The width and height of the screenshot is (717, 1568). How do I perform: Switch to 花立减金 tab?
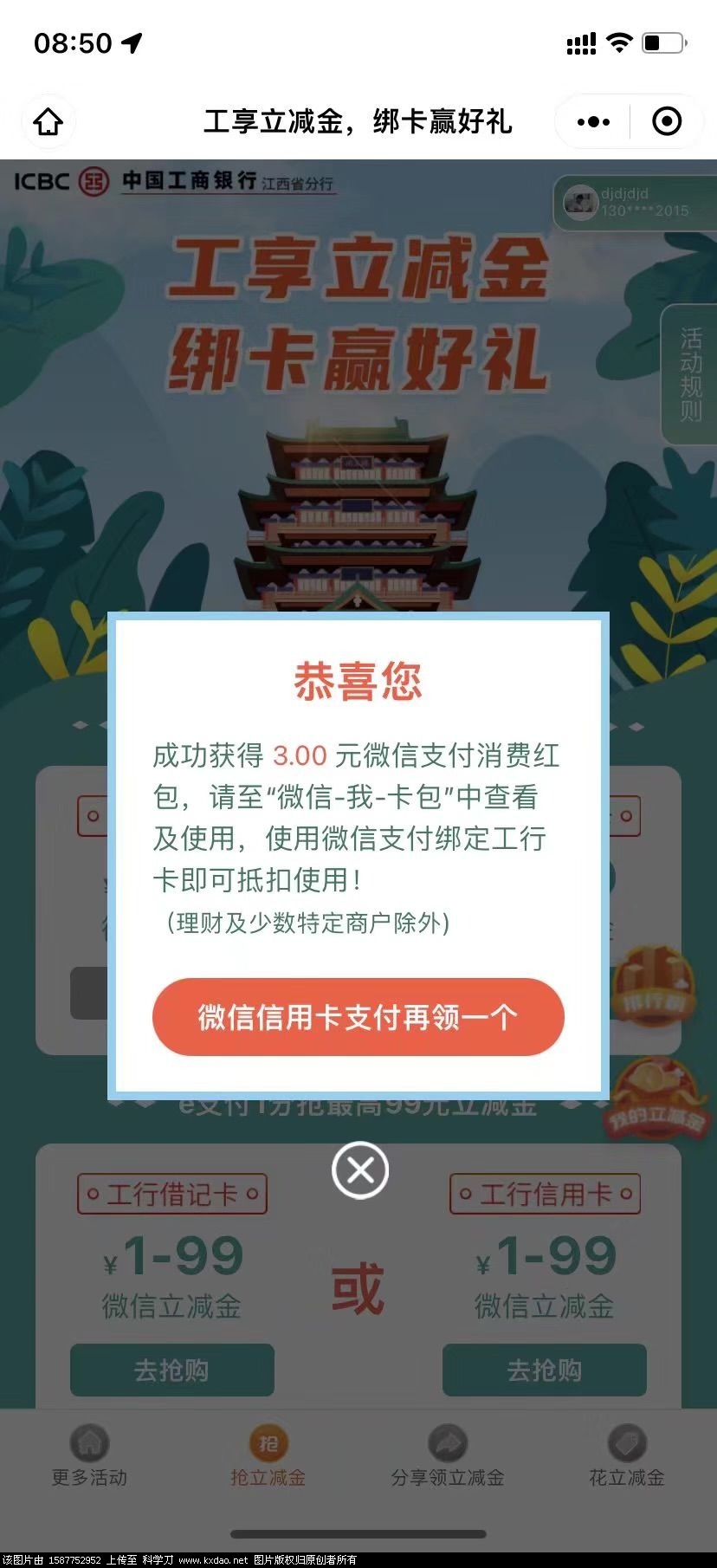point(626,1457)
